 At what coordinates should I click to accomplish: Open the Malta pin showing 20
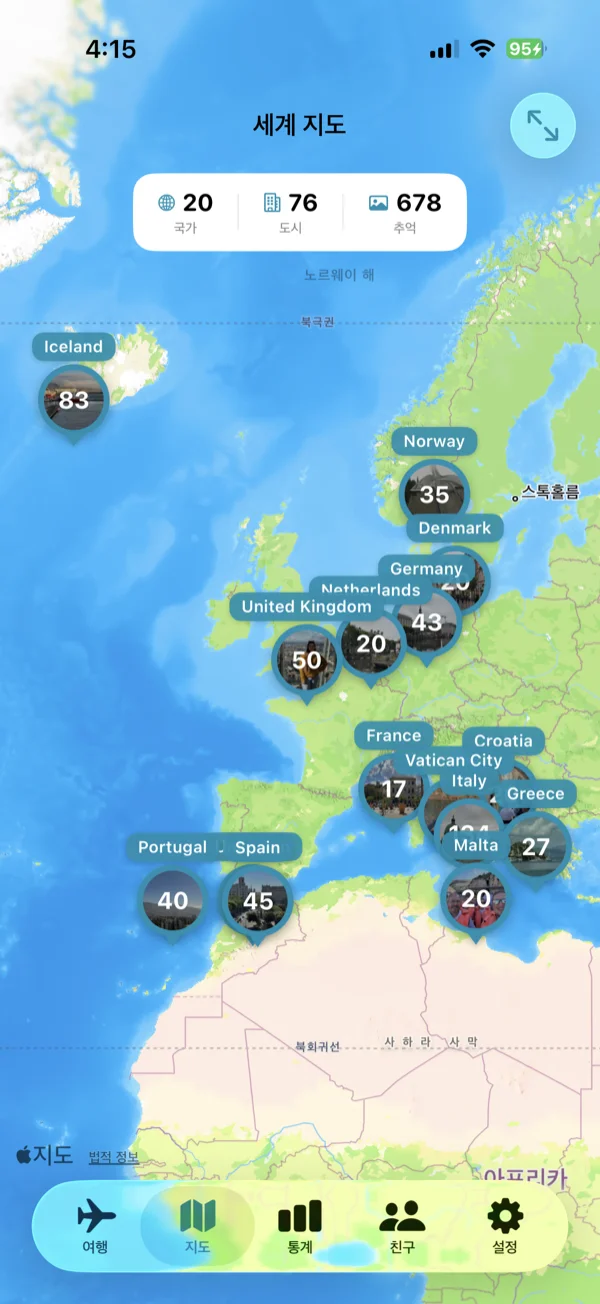click(476, 898)
